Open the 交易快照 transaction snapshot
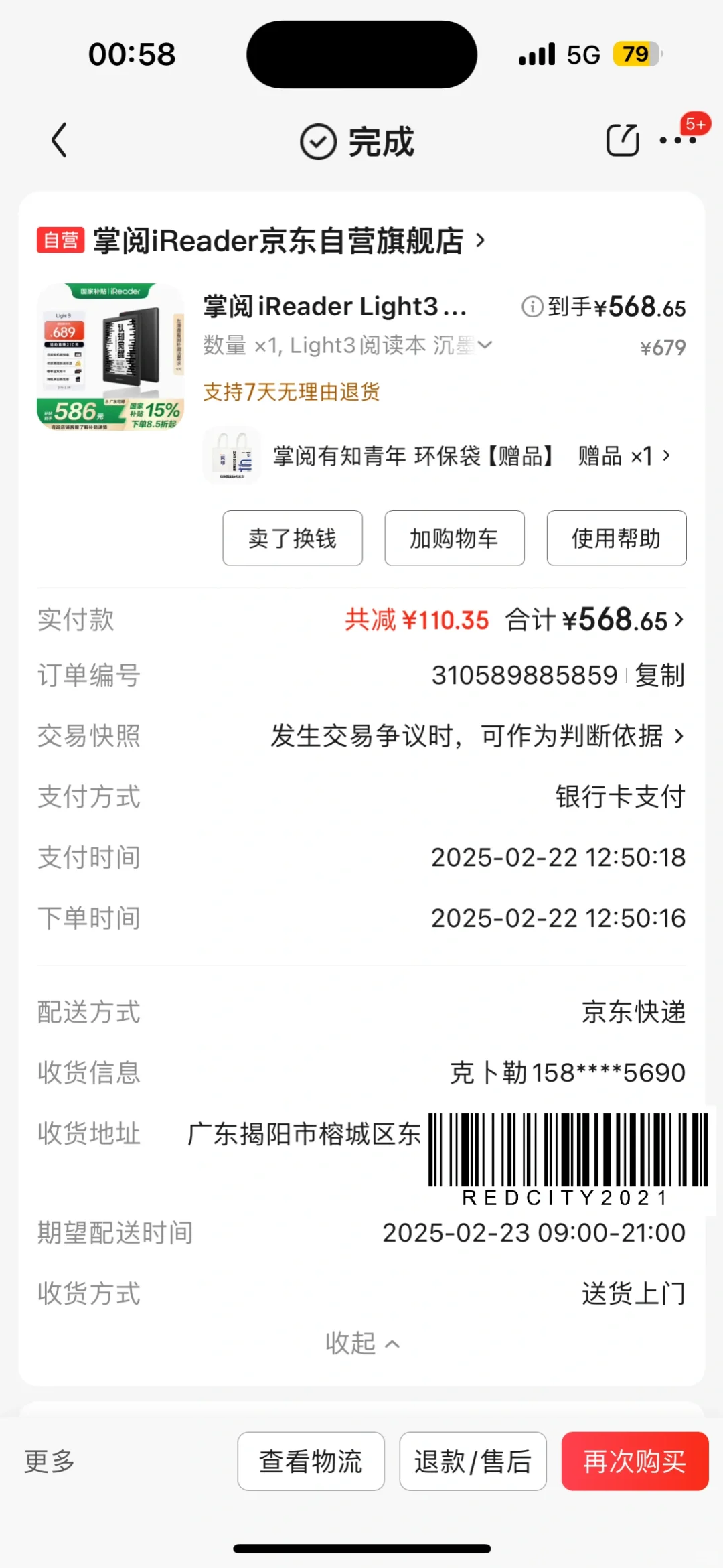Viewport: 723px width, 1568px height. tap(477, 736)
